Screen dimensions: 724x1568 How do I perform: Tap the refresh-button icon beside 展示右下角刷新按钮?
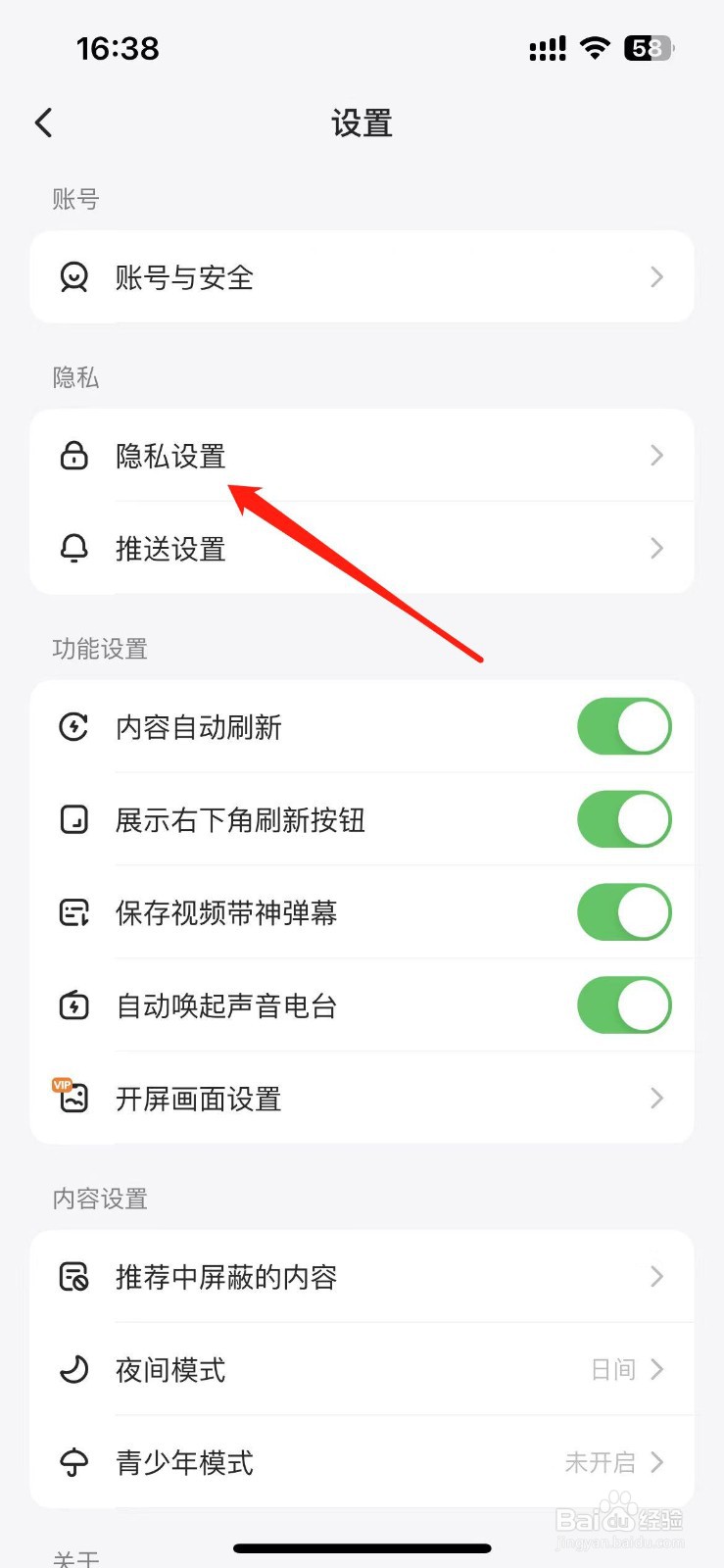pyautogui.click(x=73, y=819)
